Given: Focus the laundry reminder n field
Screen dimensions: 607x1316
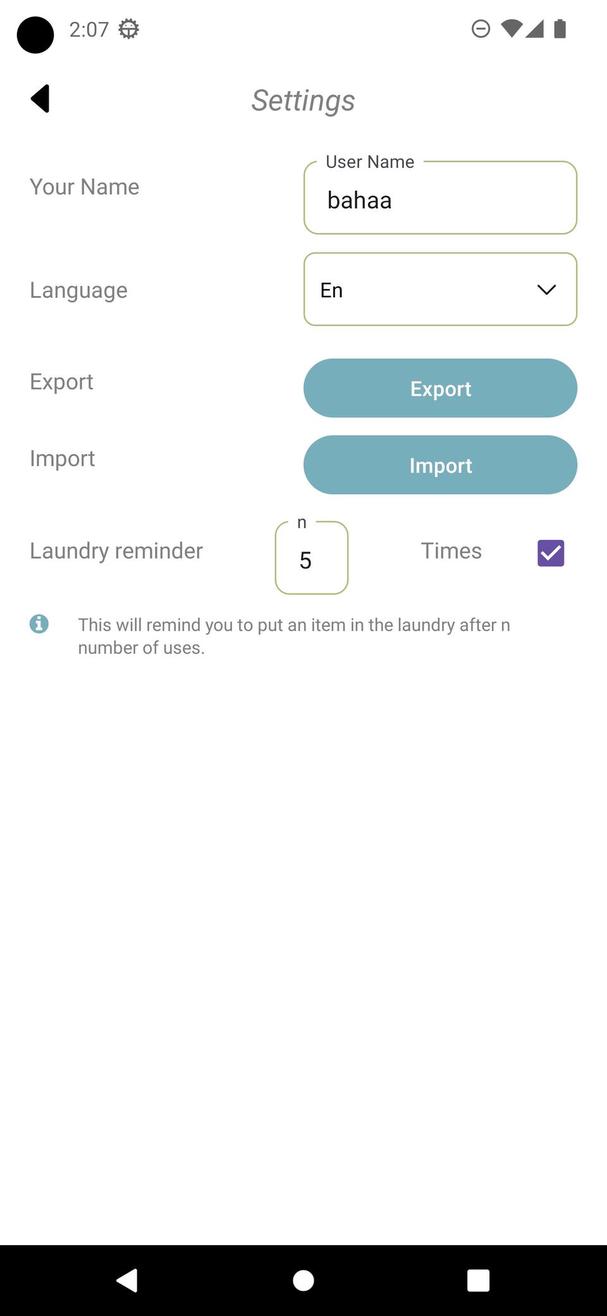Looking at the screenshot, I should [311, 559].
